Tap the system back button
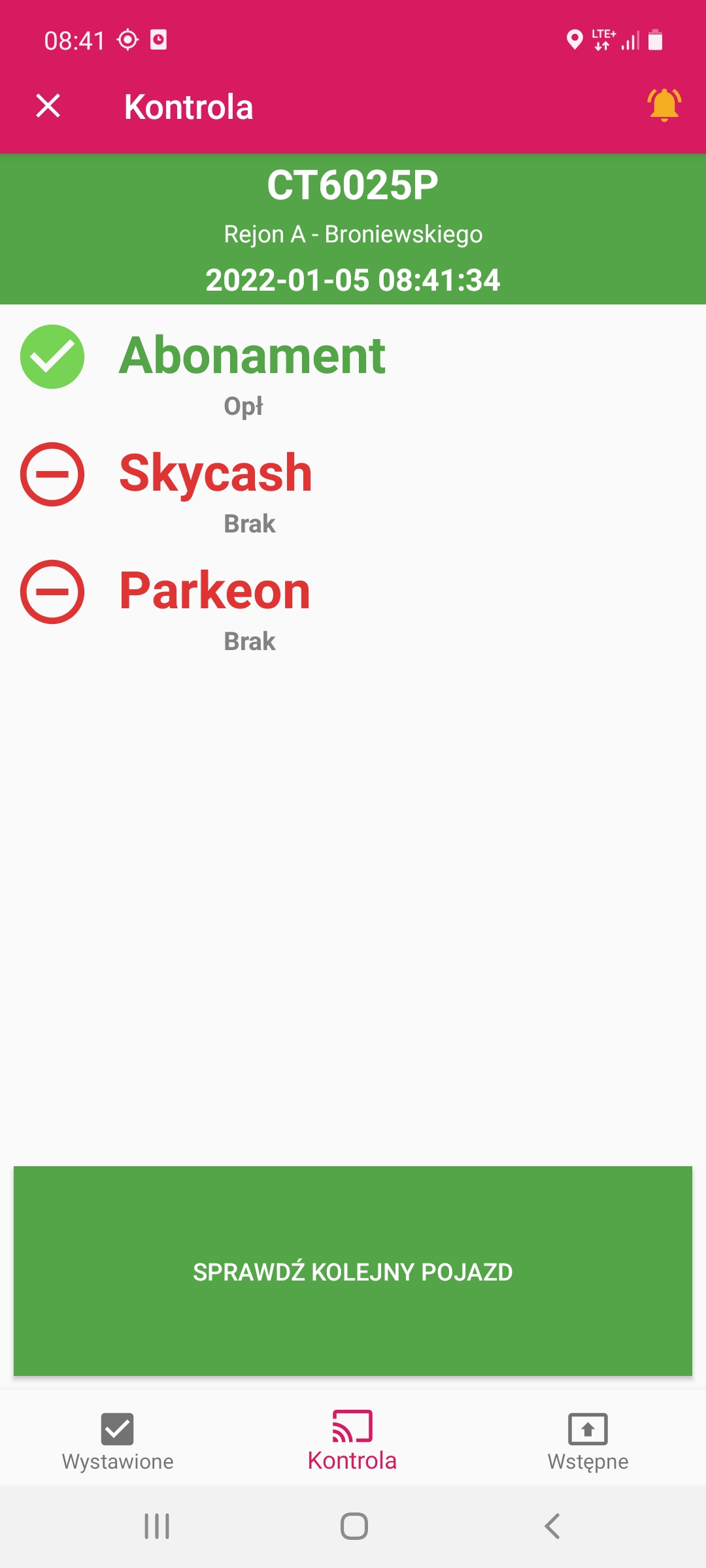 [552, 1526]
